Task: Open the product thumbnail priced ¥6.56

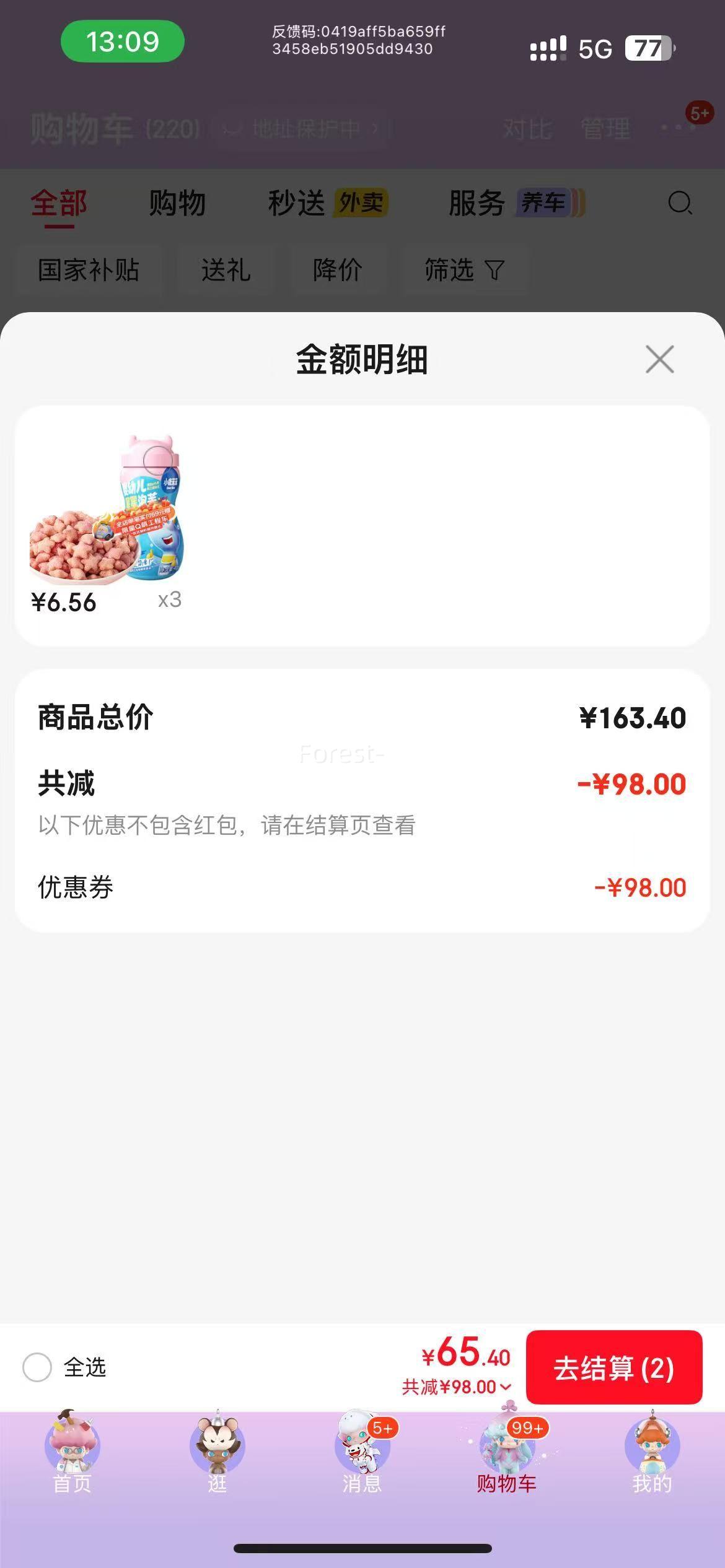Action: coord(107,511)
